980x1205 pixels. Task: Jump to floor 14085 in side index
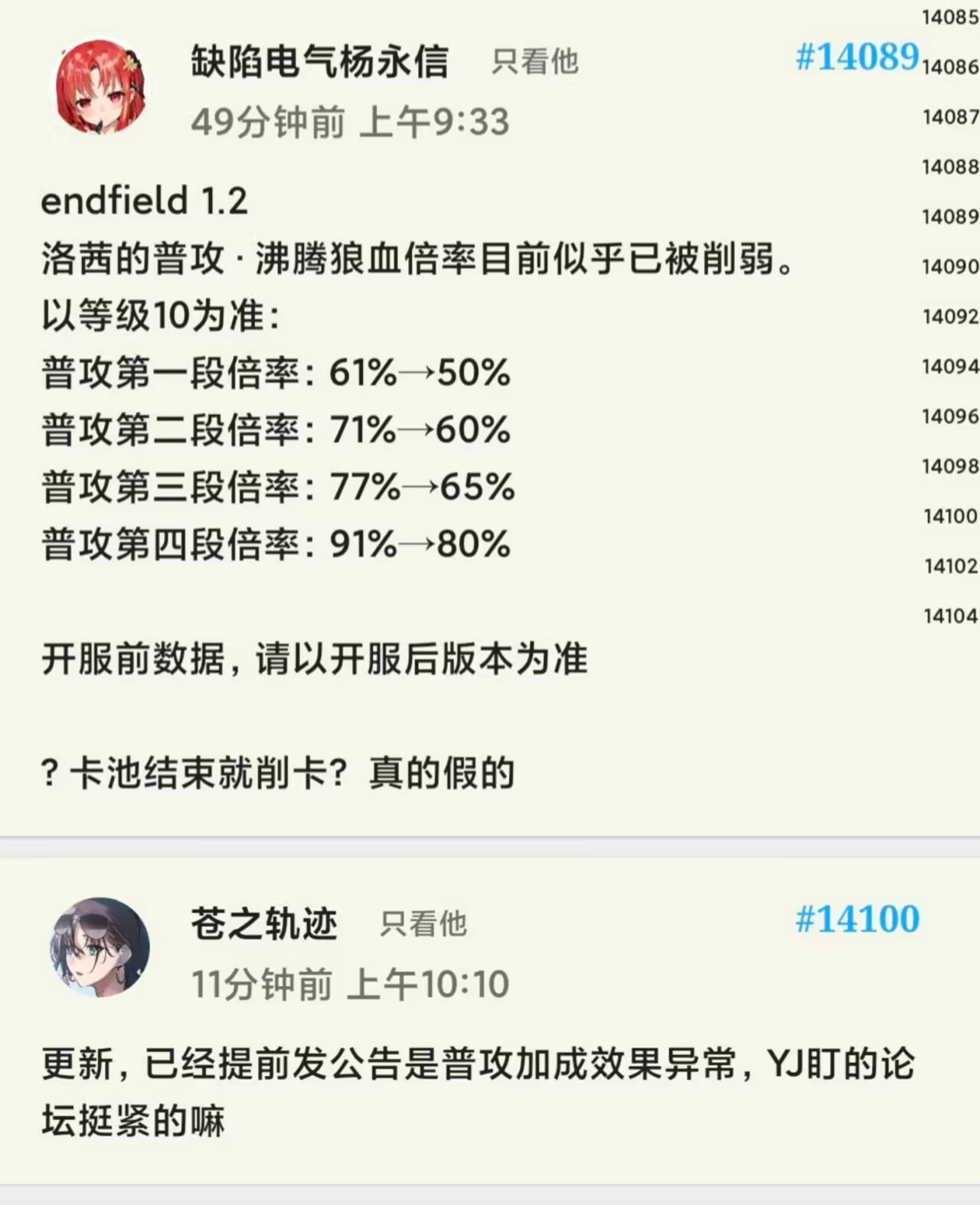[950, 18]
